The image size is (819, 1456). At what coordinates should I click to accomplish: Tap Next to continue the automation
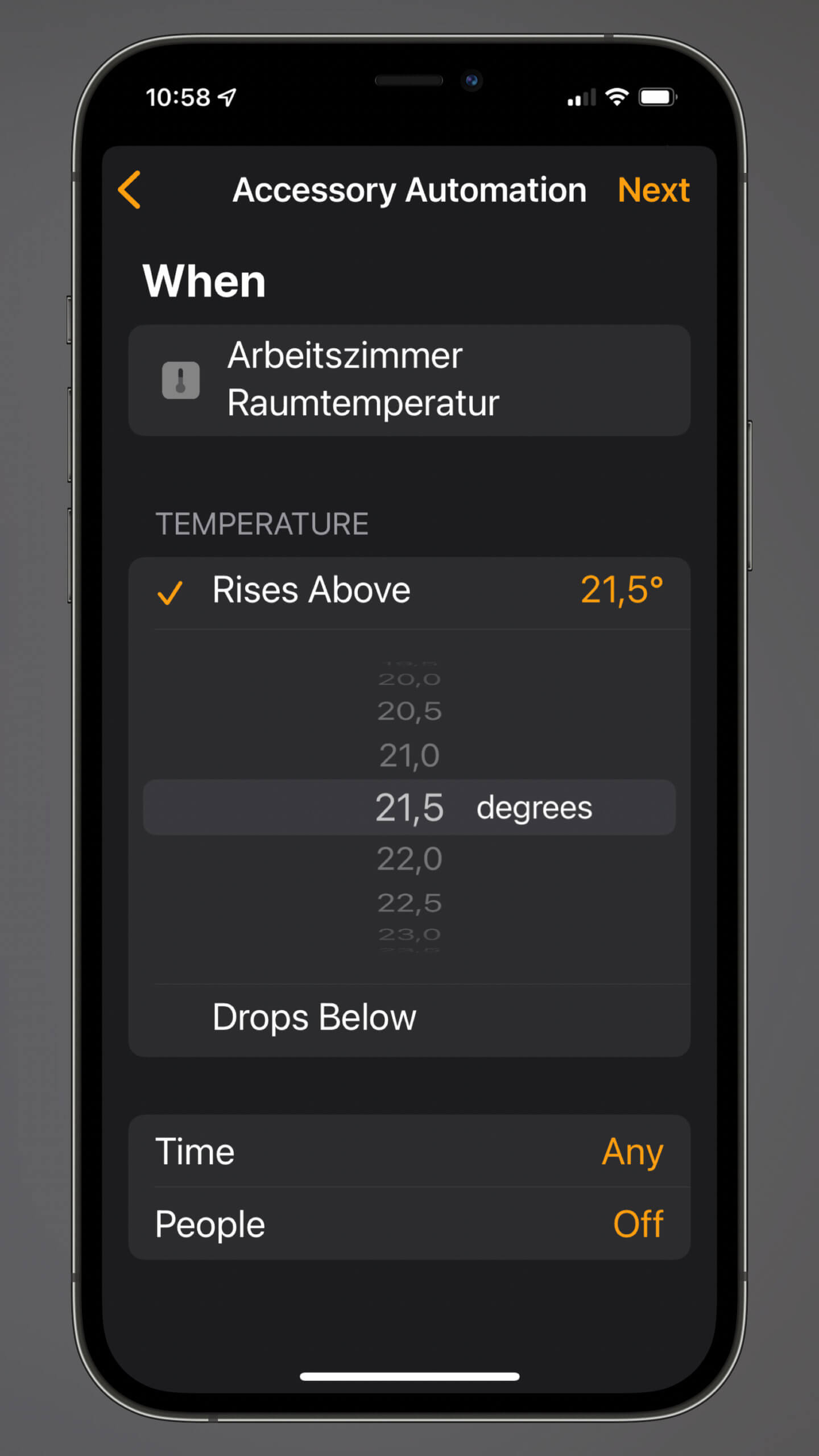653,189
